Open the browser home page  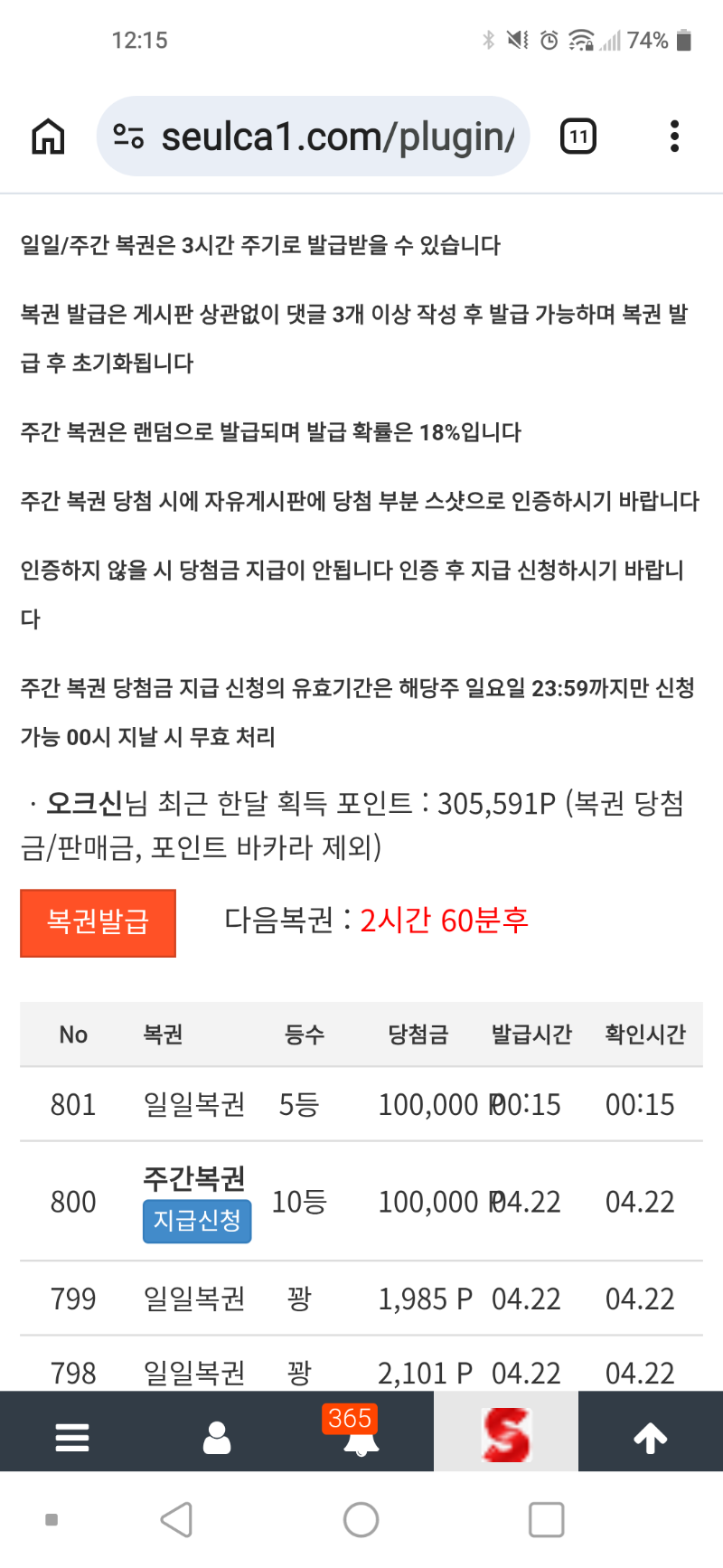[48, 137]
